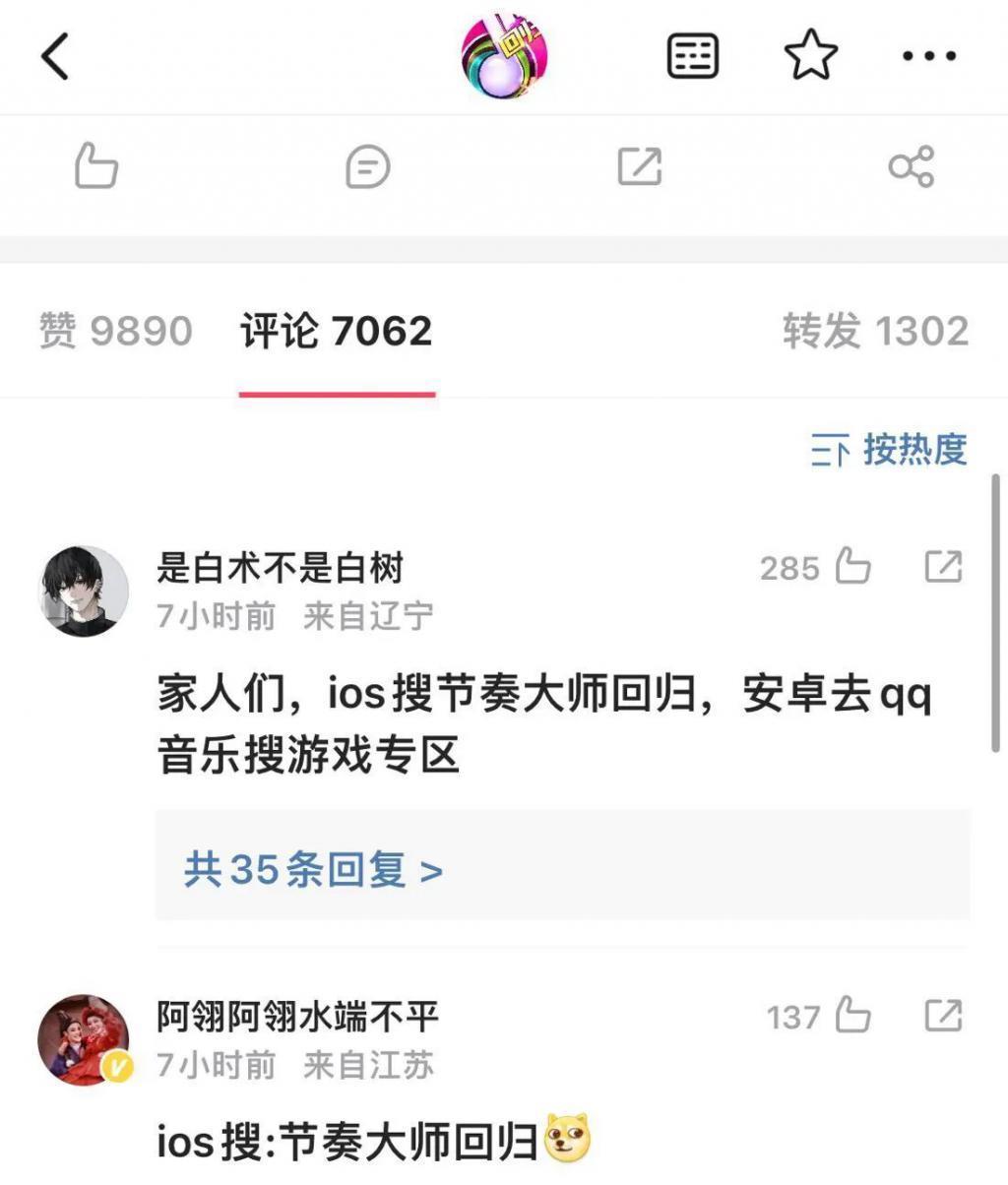1008x1185 pixels.
Task: Tap the repost/share arrow icon
Action: [638, 167]
